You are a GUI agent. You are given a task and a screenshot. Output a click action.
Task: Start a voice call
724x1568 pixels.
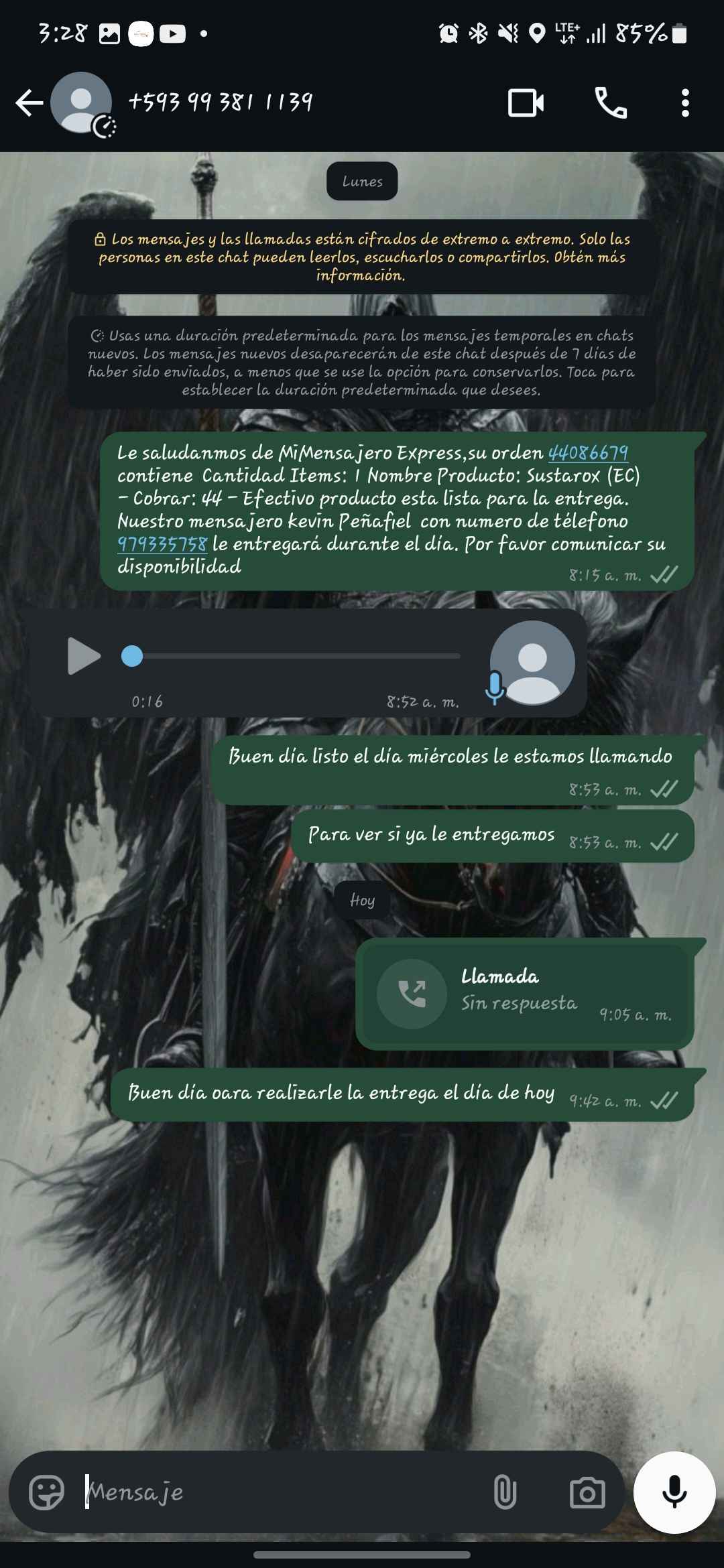611,103
